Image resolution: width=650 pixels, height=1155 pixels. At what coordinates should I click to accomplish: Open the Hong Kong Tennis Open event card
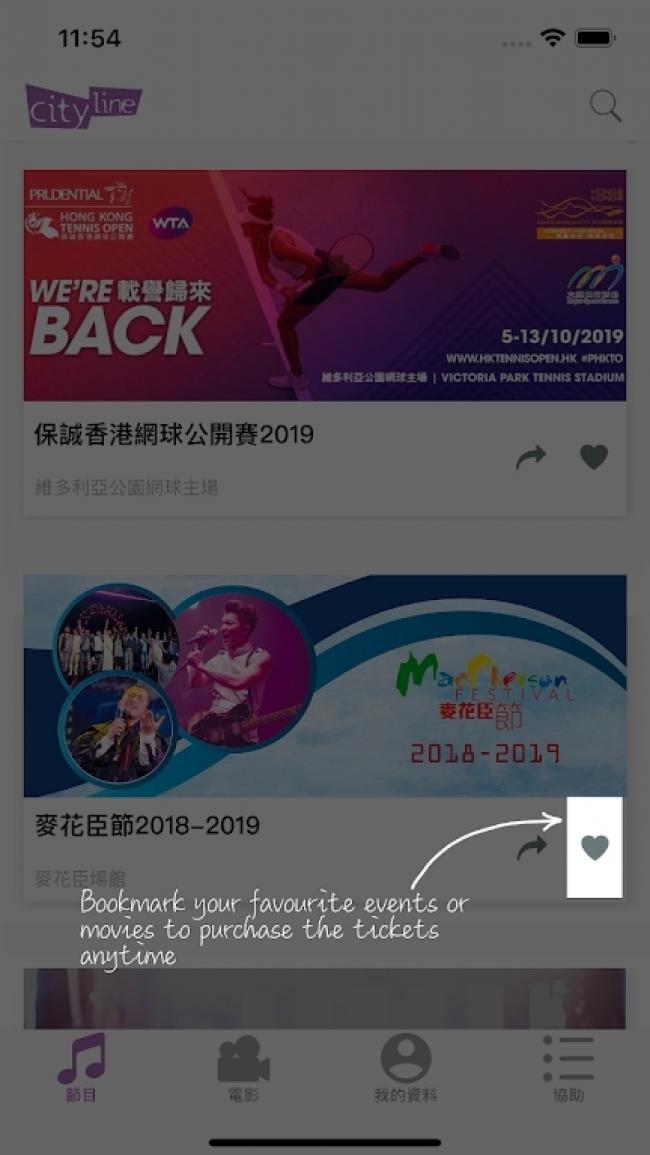pos(325,343)
